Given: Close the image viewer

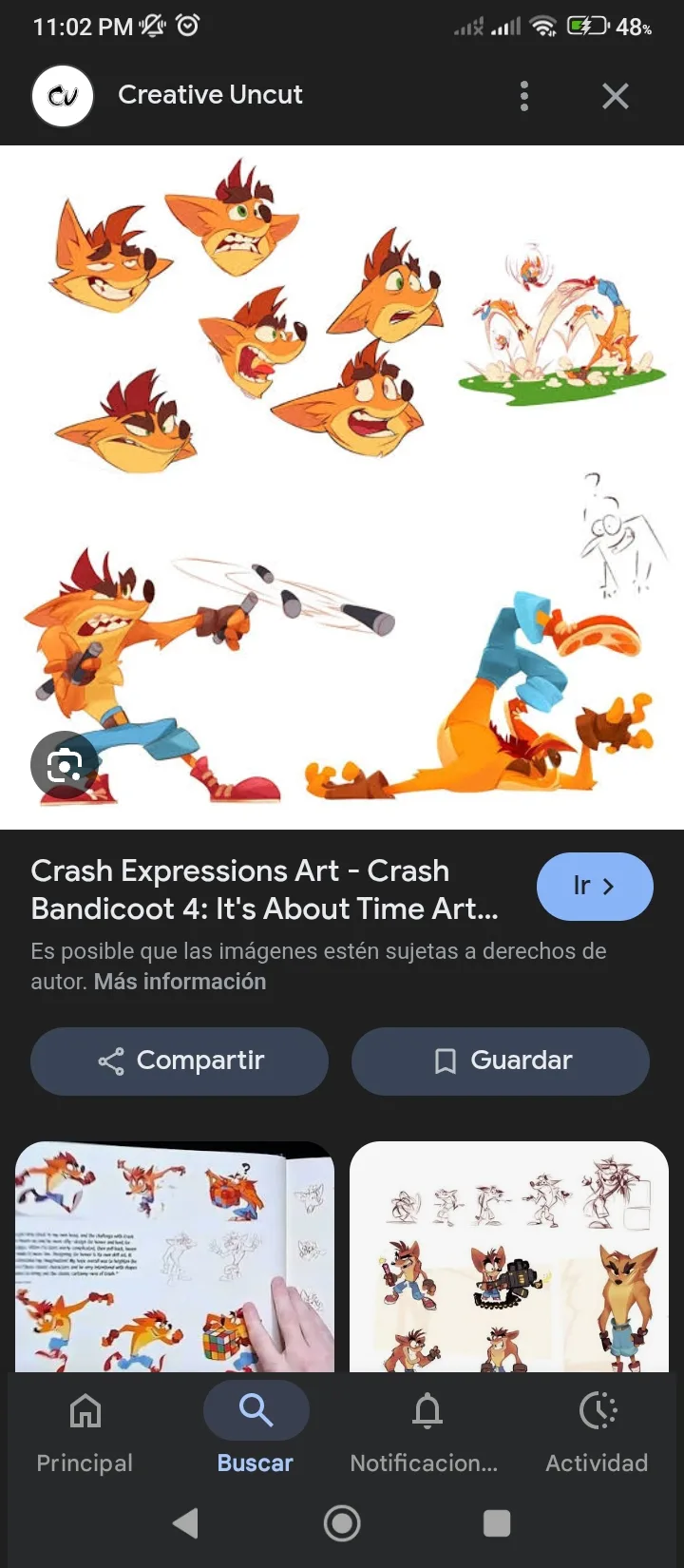Looking at the screenshot, I should pyautogui.click(x=616, y=96).
